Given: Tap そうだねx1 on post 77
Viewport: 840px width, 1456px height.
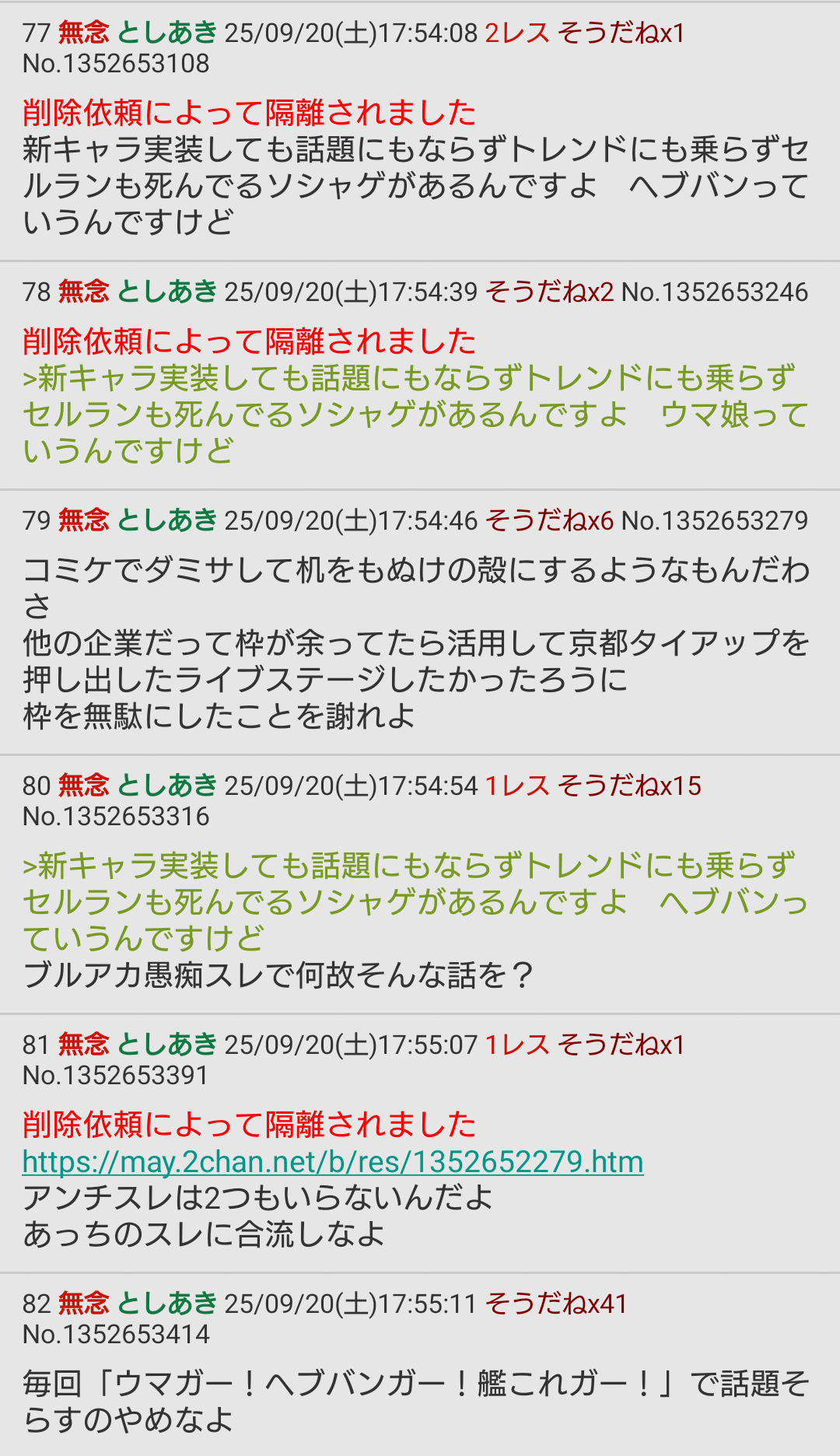Looking at the screenshot, I should [x=621, y=33].
